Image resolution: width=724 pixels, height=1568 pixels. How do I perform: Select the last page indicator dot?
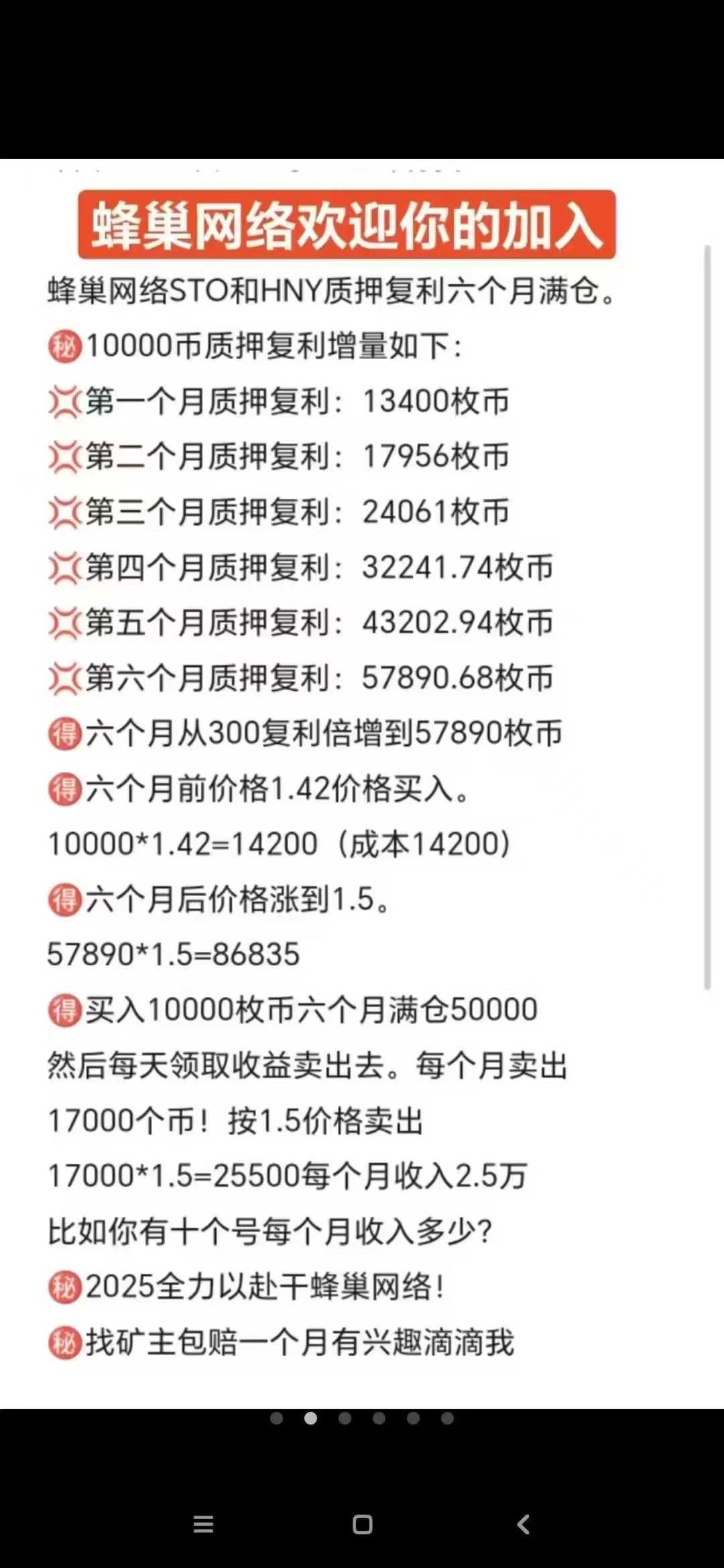(x=447, y=1418)
